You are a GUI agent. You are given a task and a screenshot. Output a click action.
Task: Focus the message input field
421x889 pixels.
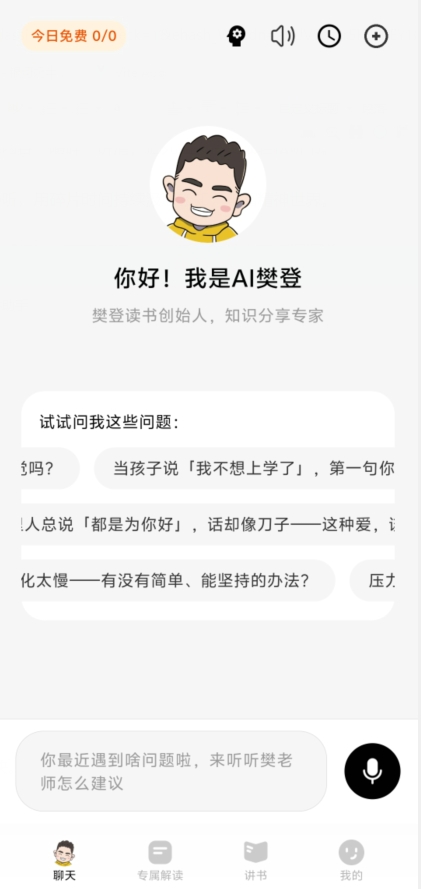point(171,771)
